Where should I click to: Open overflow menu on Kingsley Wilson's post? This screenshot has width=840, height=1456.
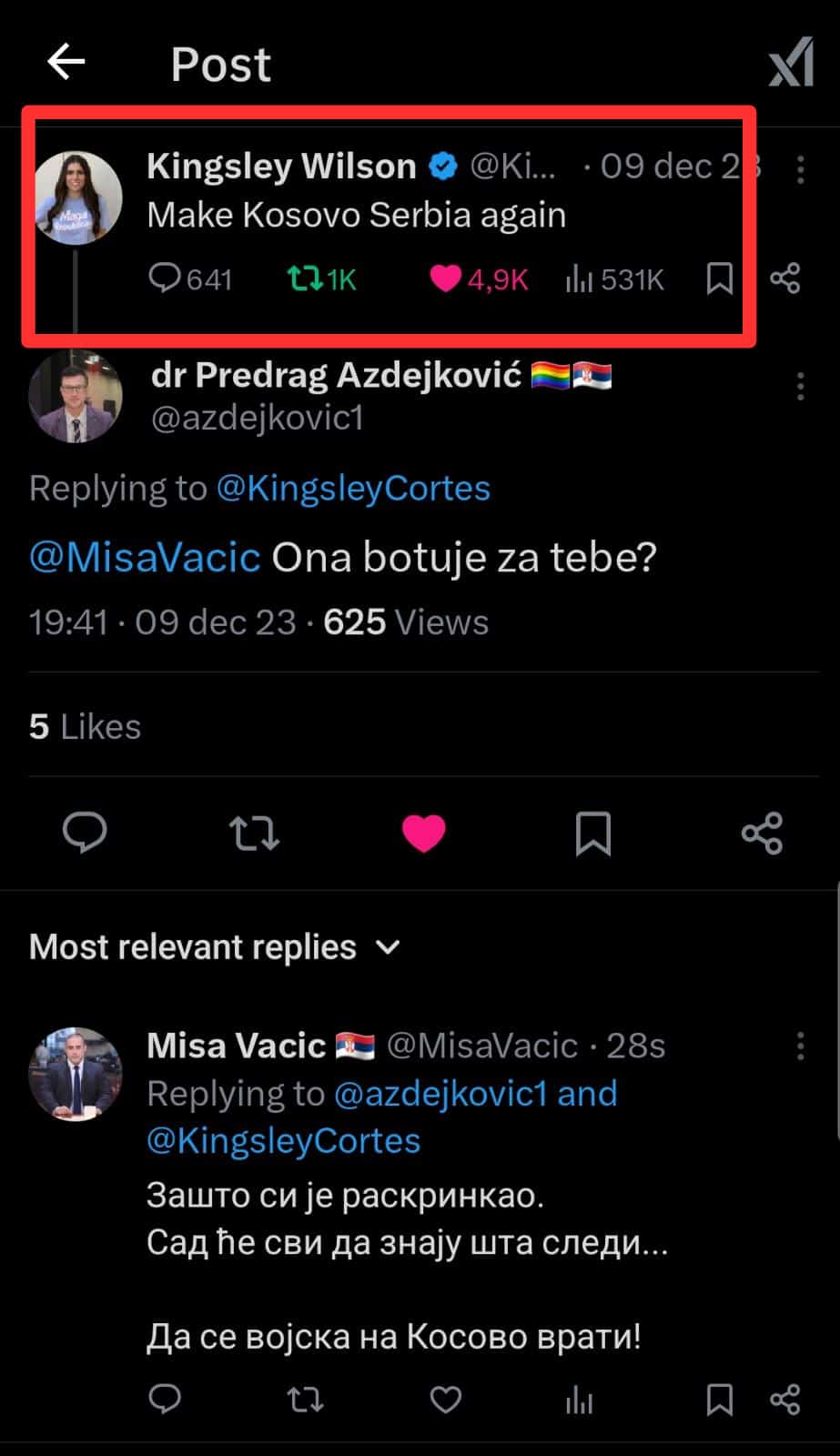coord(800,169)
